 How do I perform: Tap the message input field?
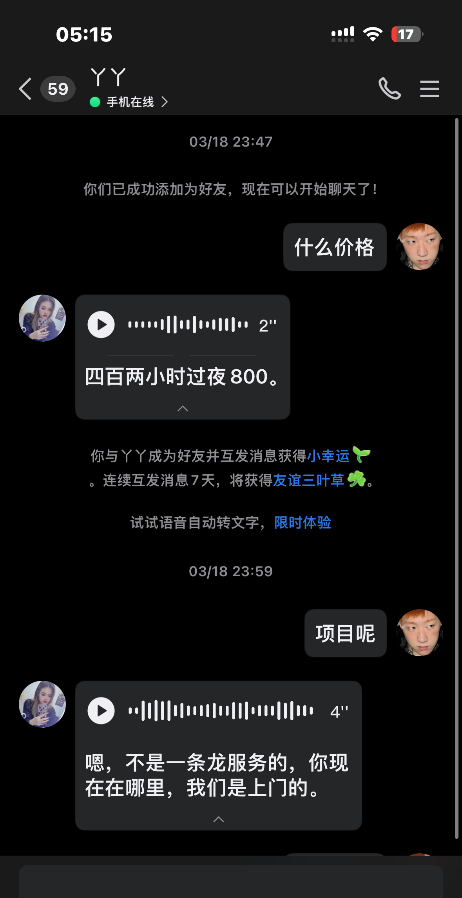point(231,881)
